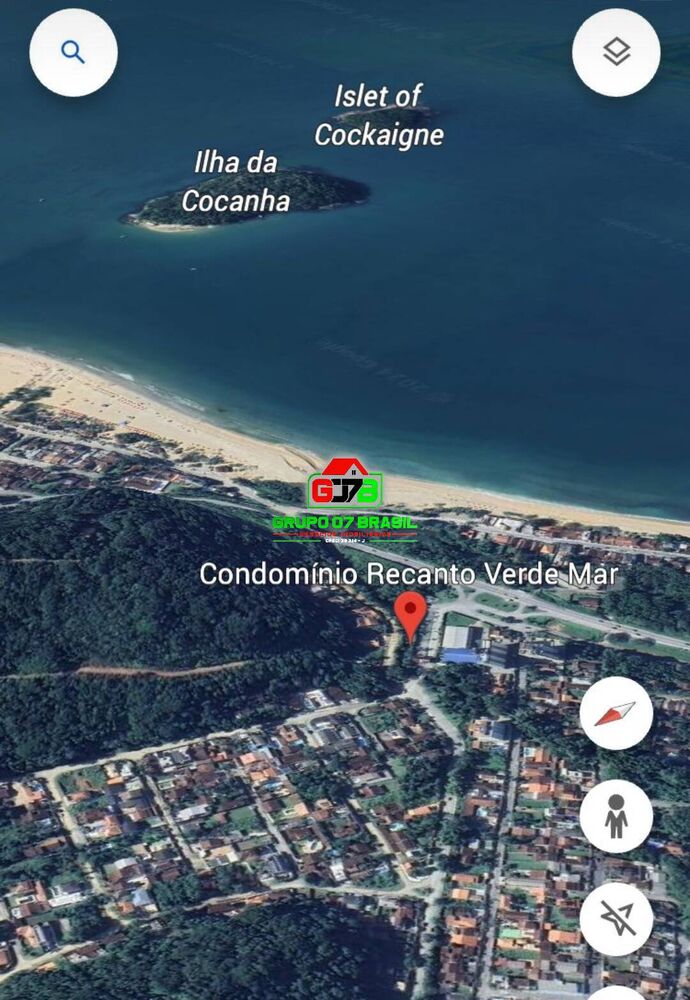Viewport: 690px width, 1000px height.
Task: Tap the compass to reset north
Action: point(616,713)
